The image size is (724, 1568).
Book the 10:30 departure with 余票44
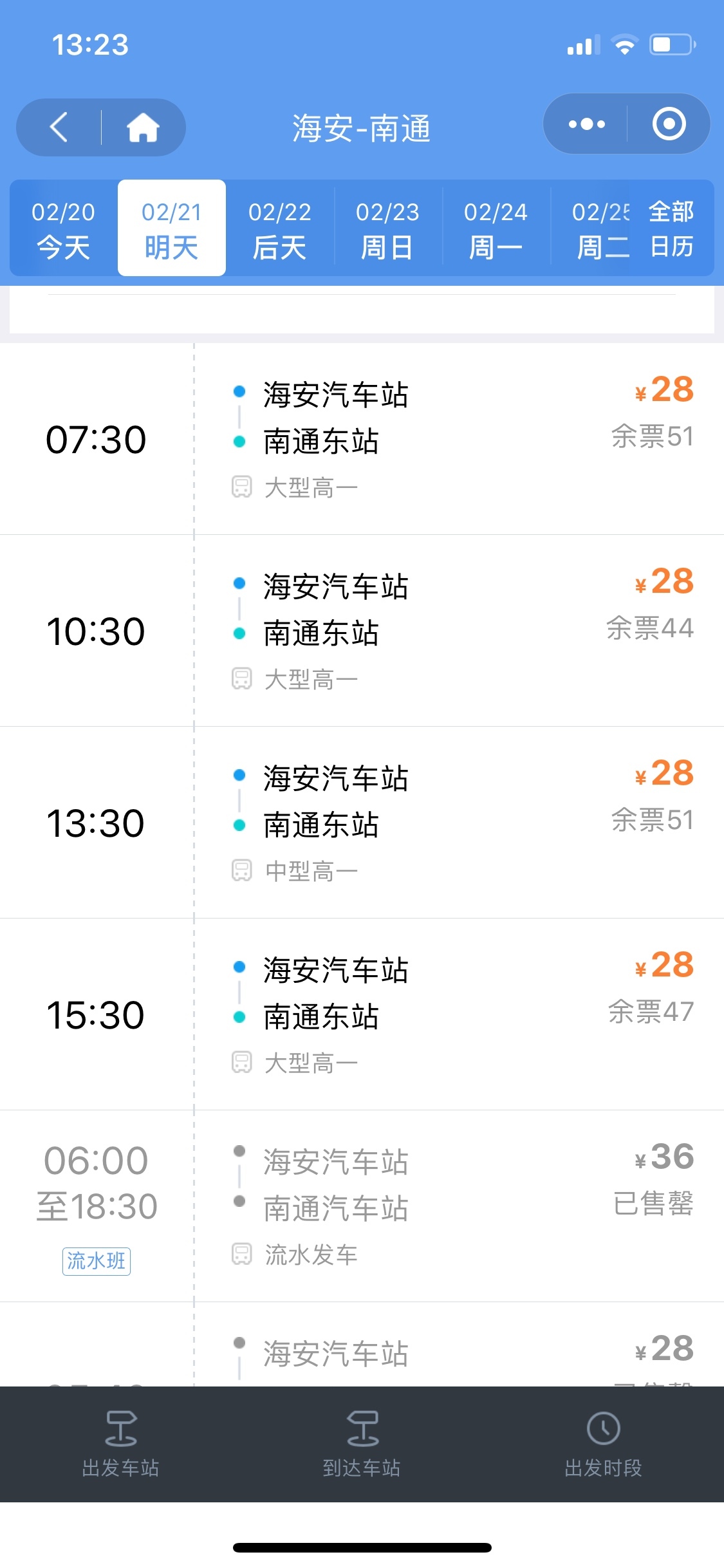tap(362, 631)
